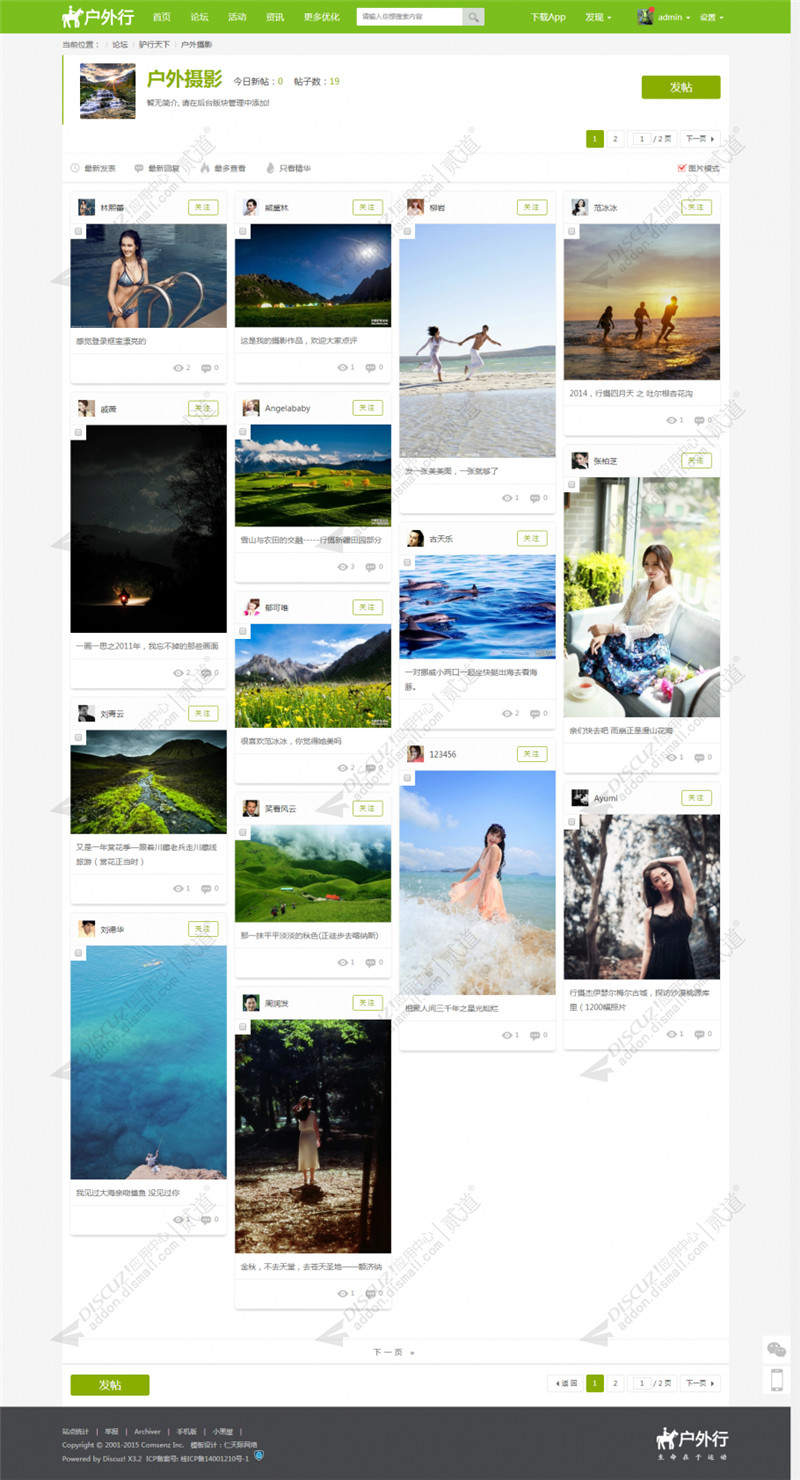
Task: Open the WeChat floating side icon
Action: pyautogui.click(x=776, y=1349)
